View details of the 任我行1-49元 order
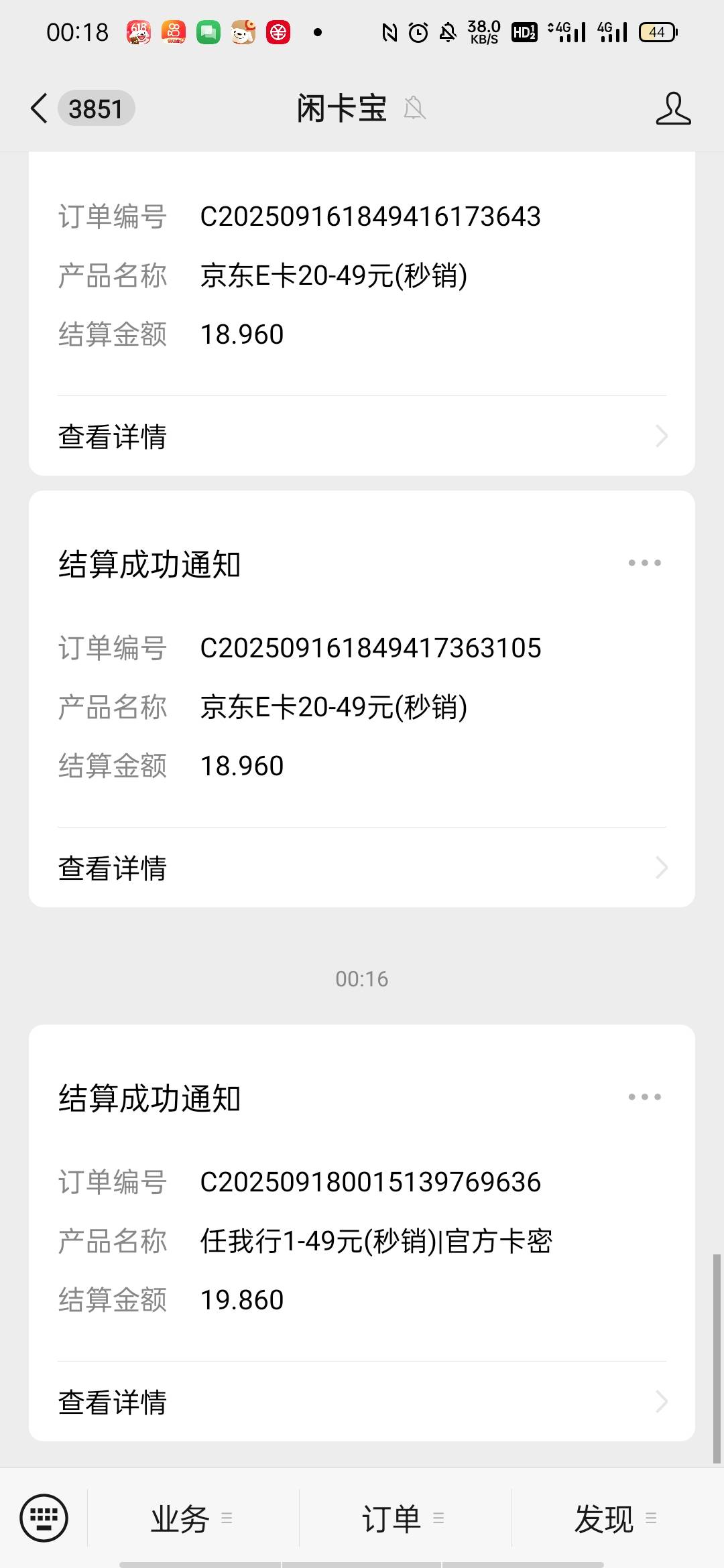 click(362, 1402)
